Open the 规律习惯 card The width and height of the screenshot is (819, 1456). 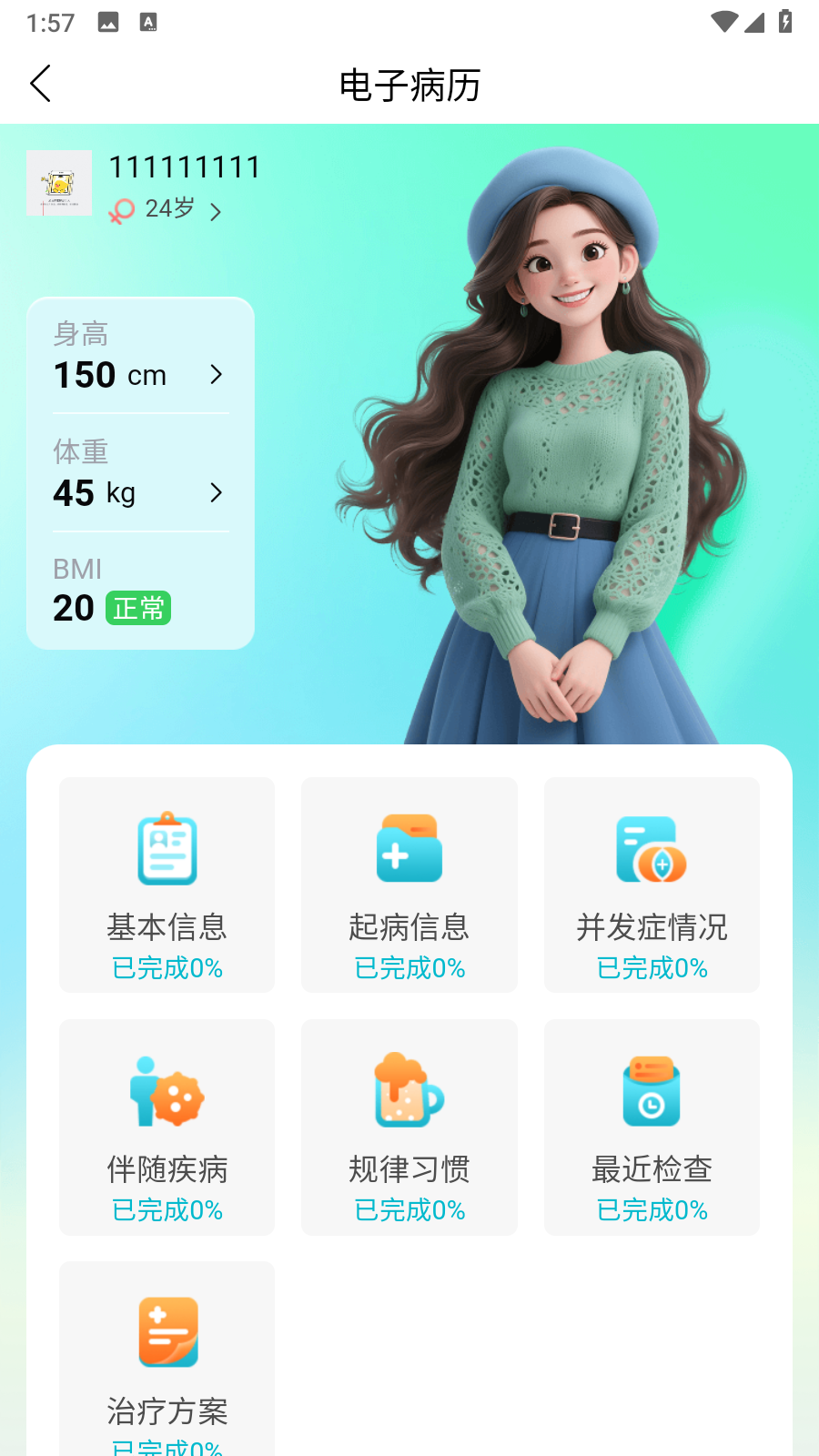[x=409, y=1127]
